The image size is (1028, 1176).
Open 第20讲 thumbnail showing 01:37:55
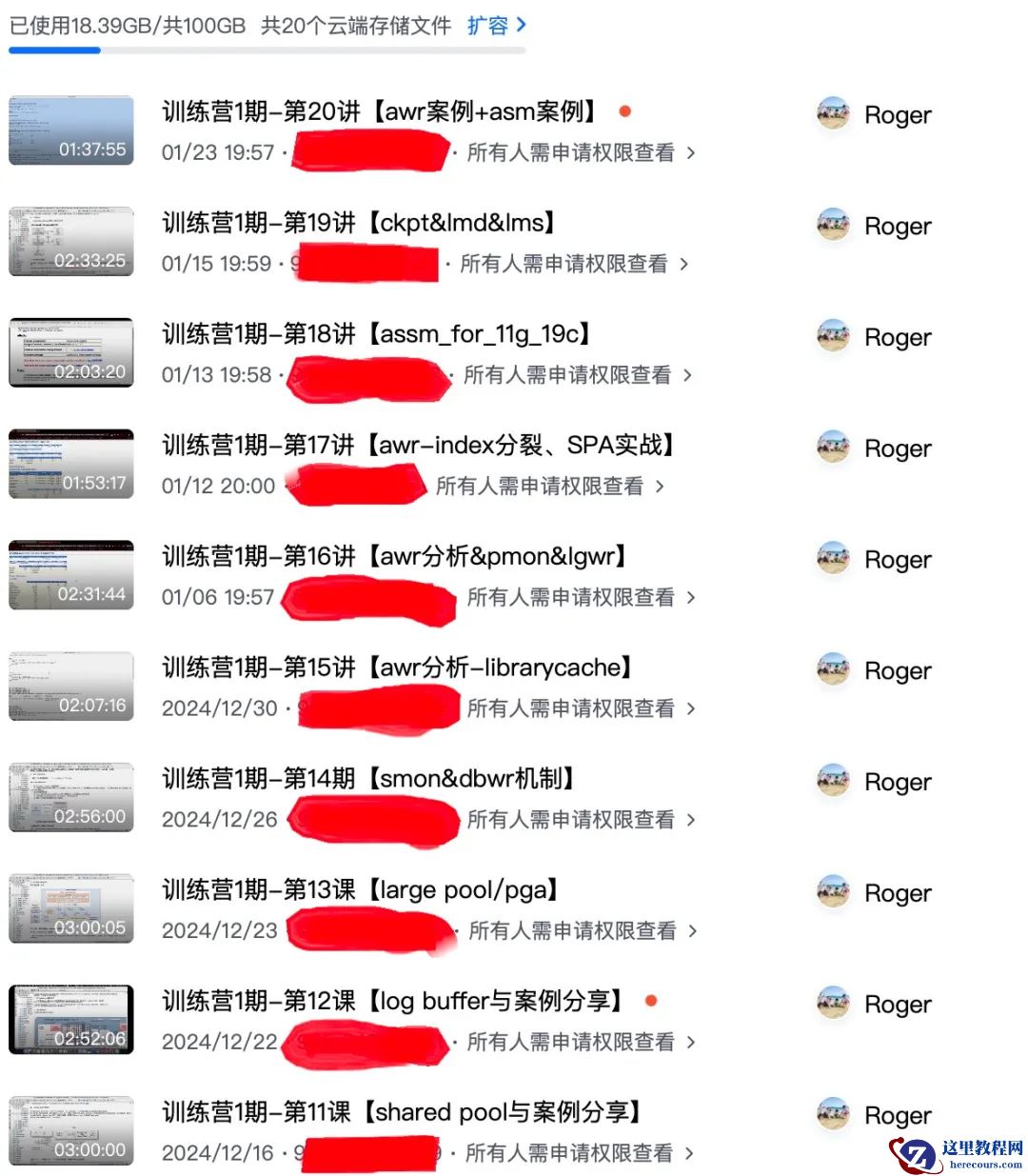click(70, 130)
